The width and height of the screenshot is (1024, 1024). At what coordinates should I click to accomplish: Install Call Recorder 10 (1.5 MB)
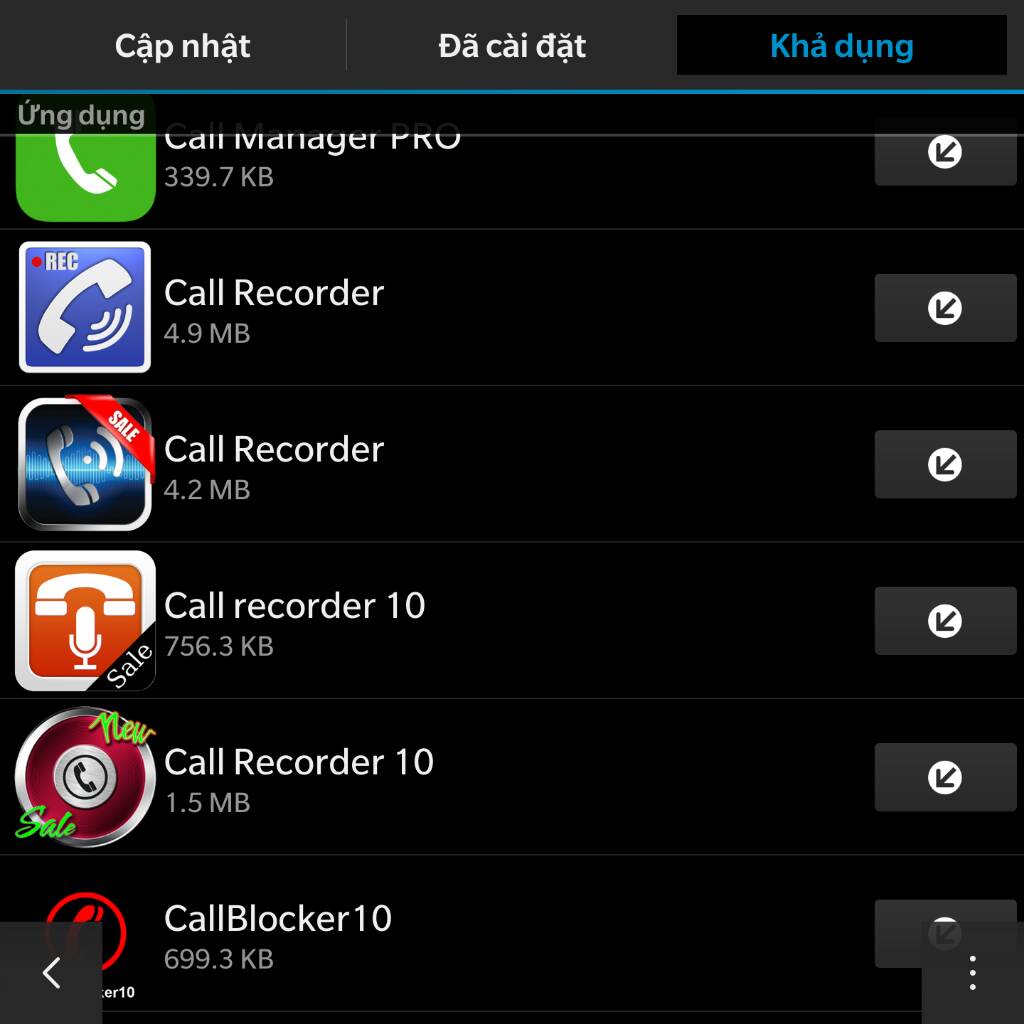pyautogui.click(x=945, y=777)
